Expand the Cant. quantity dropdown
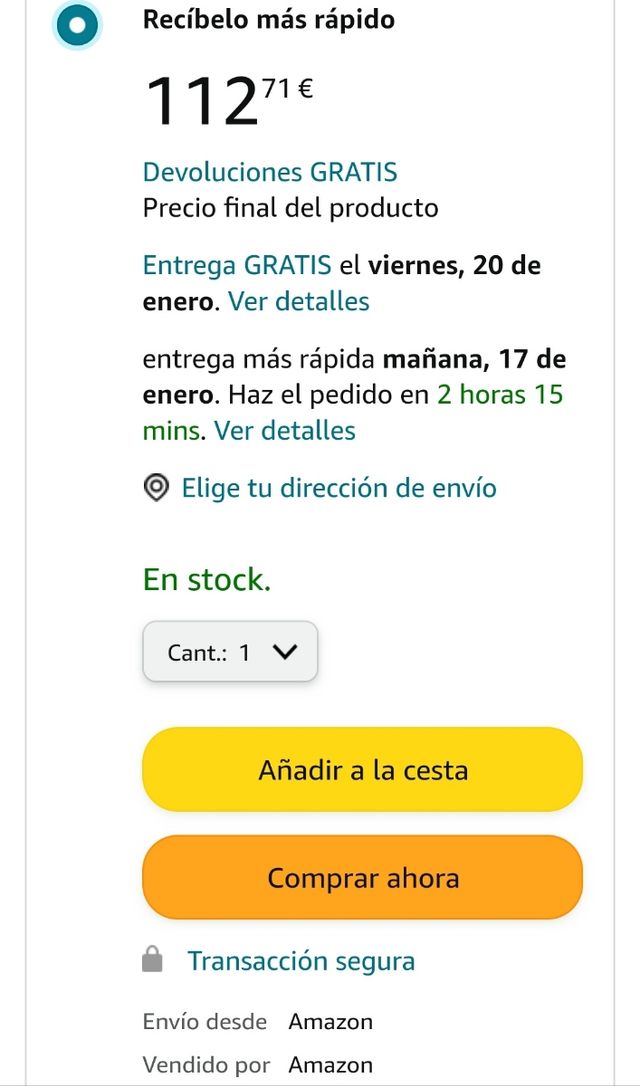Image resolution: width=640 pixels, height=1086 pixels. pyautogui.click(x=230, y=652)
